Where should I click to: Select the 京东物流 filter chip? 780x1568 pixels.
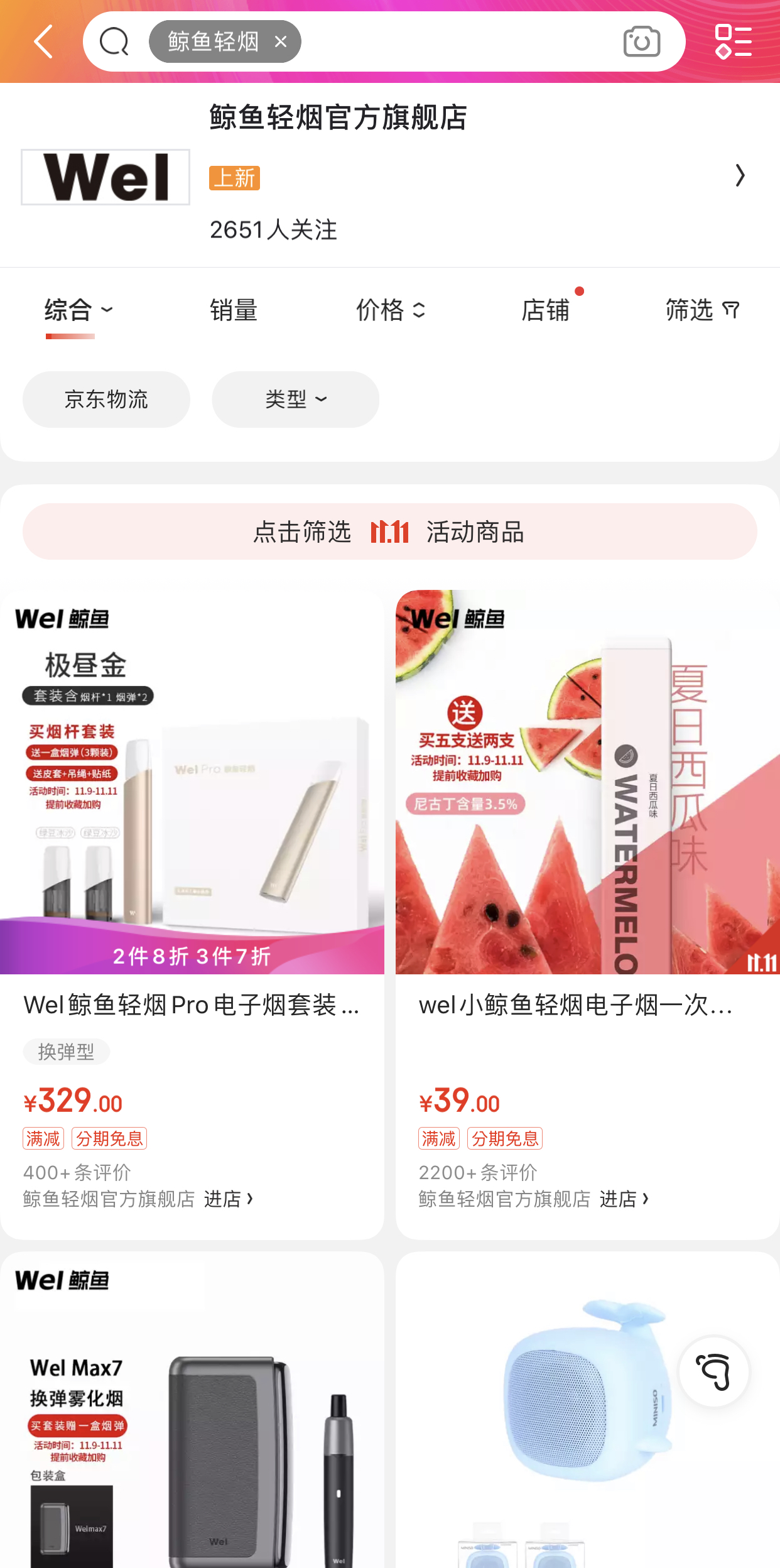coord(106,400)
